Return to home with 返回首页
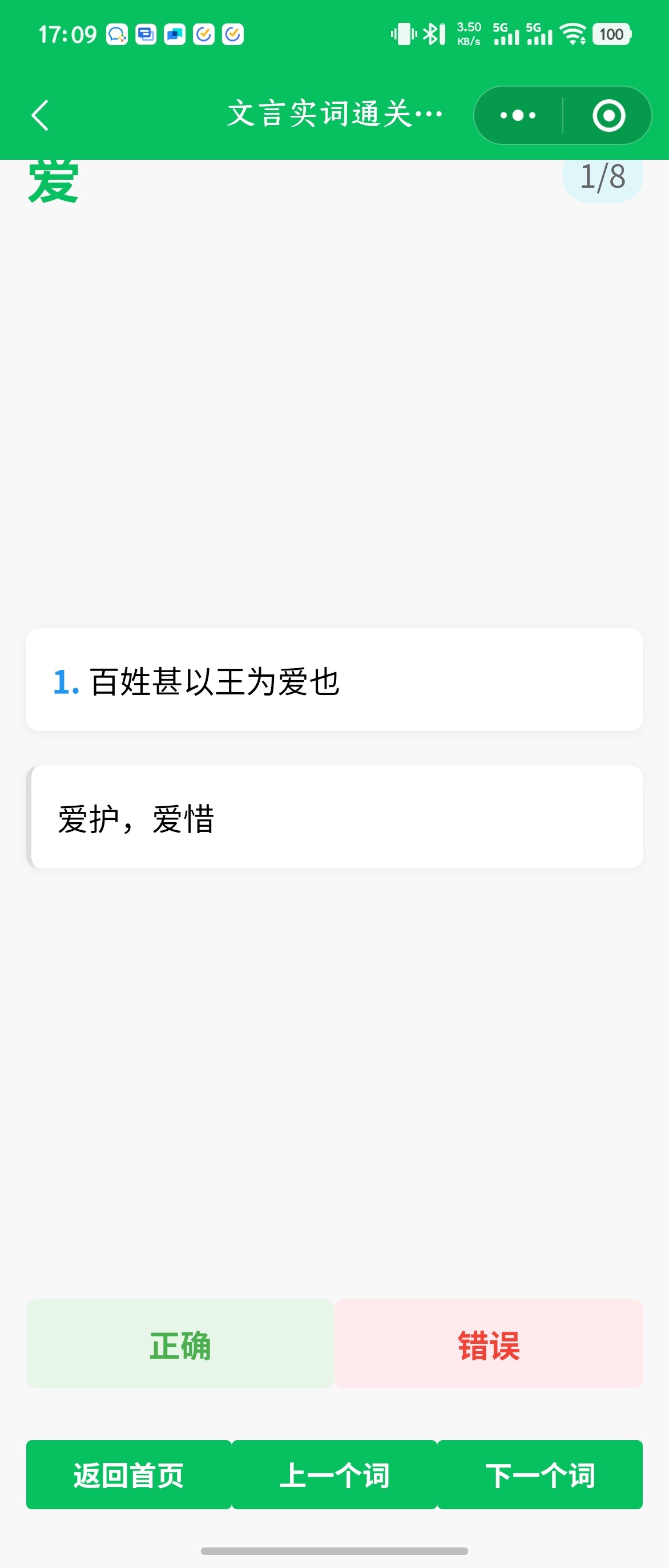Image resolution: width=669 pixels, height=1568 pixels. (x=128, y=1475)
